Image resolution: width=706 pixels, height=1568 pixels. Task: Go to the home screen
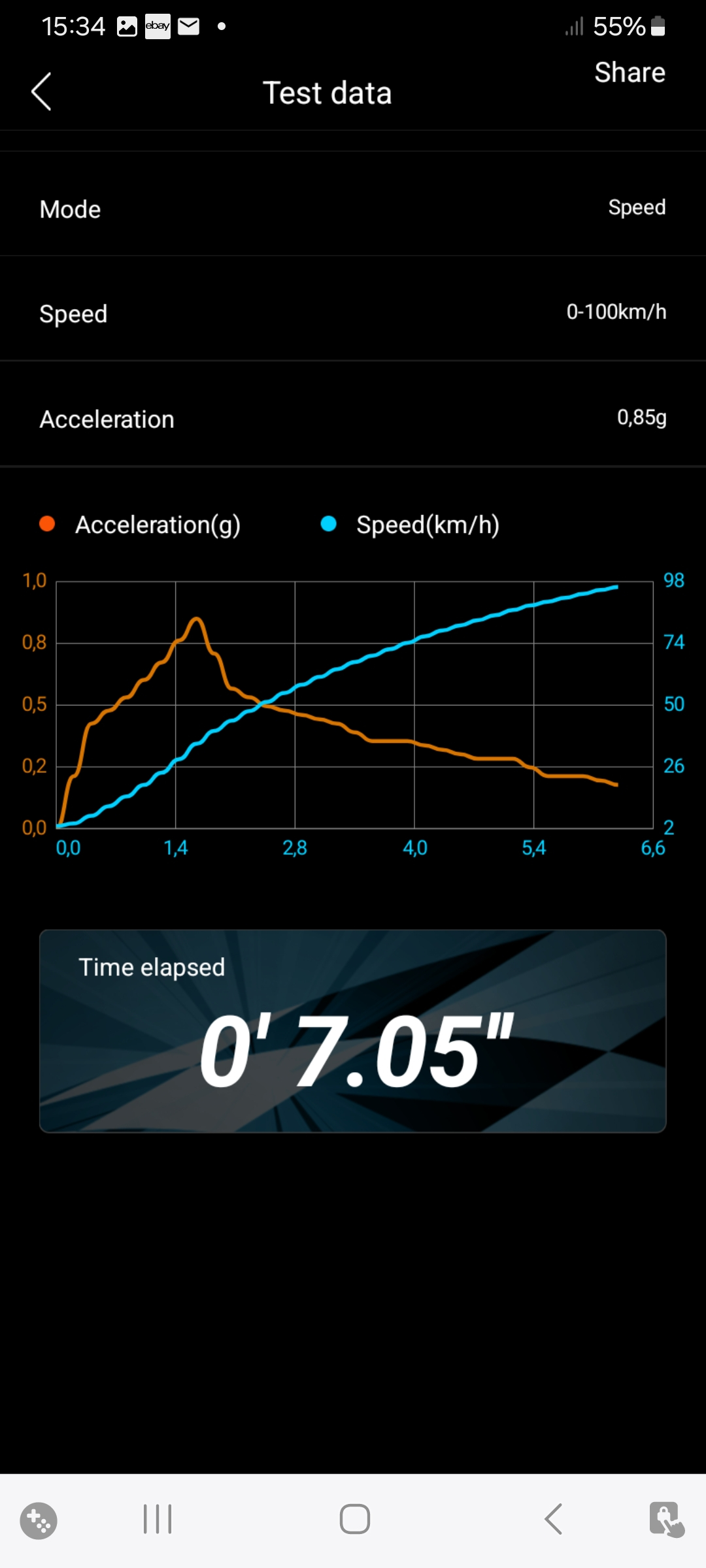pyautogui.click(x=354, y=1519)
